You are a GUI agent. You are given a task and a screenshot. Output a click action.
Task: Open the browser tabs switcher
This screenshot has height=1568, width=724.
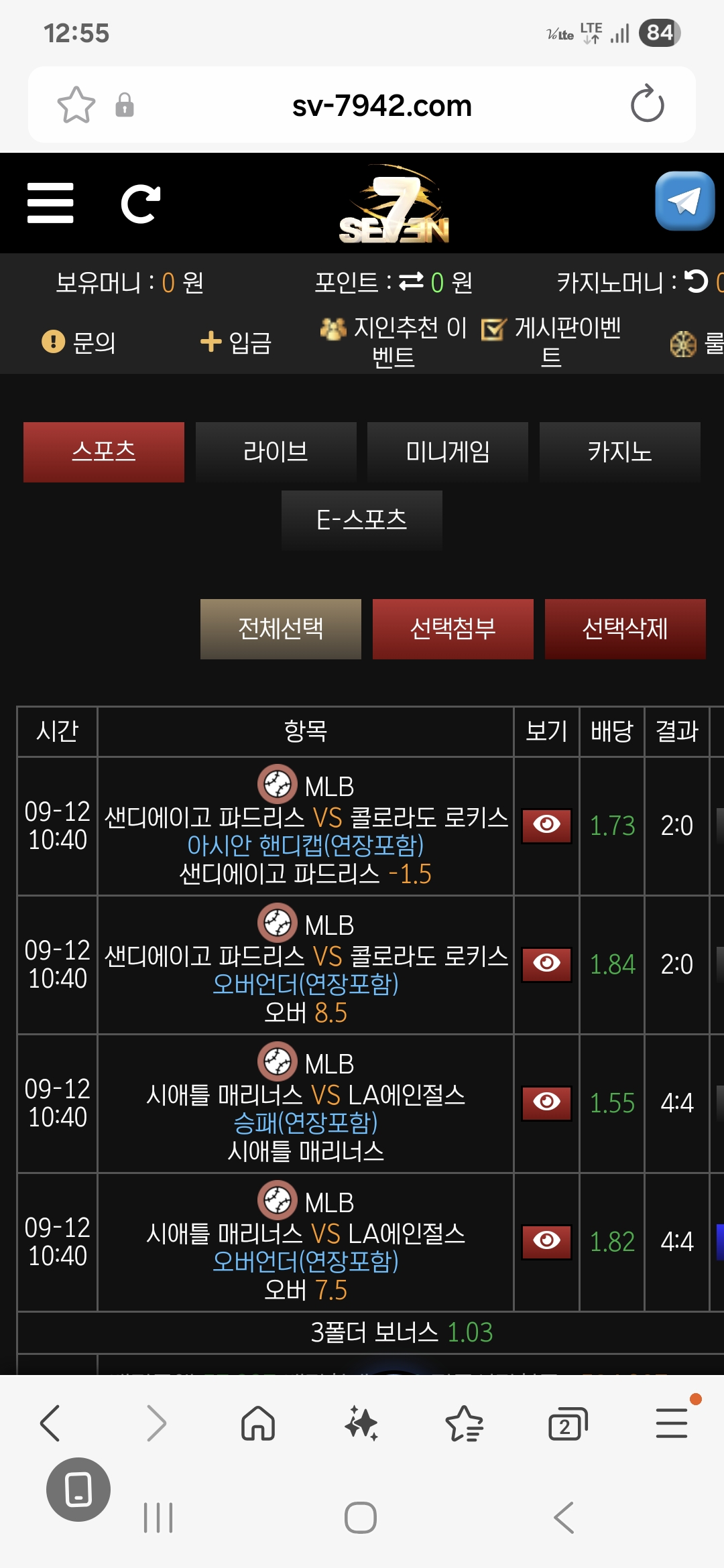pos(567,1424)
